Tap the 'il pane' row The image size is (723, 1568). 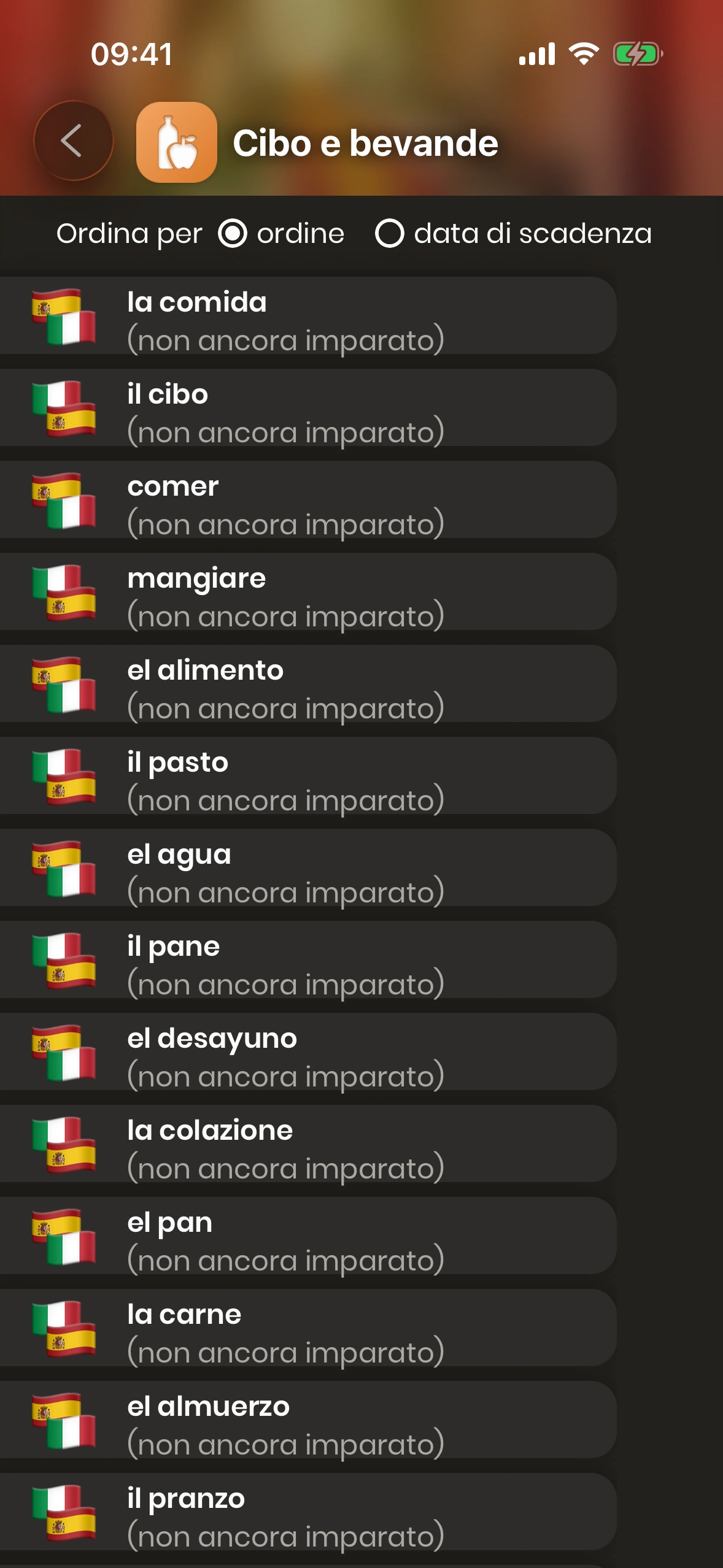[307, 960]
